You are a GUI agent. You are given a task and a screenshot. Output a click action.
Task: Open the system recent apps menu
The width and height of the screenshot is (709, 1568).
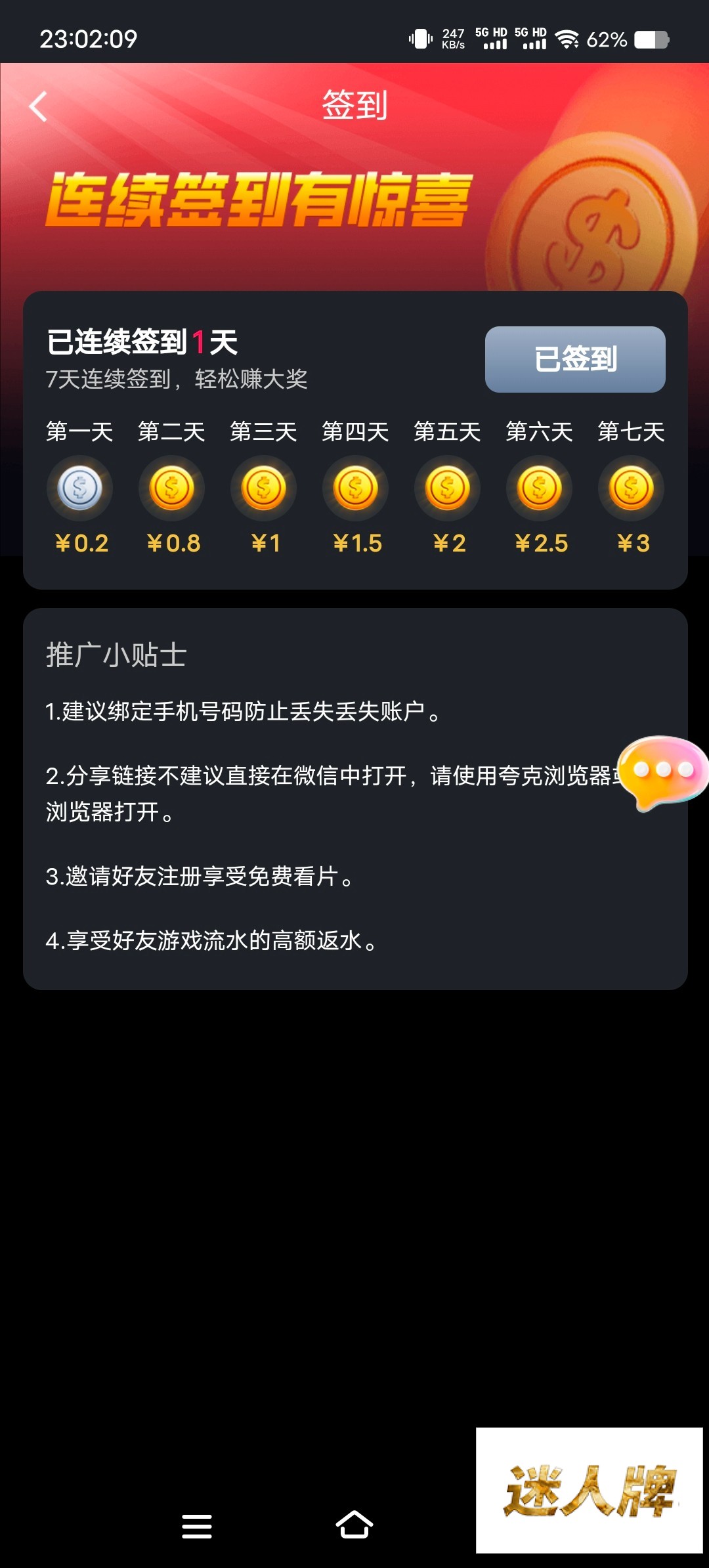tap(197, 1526)
